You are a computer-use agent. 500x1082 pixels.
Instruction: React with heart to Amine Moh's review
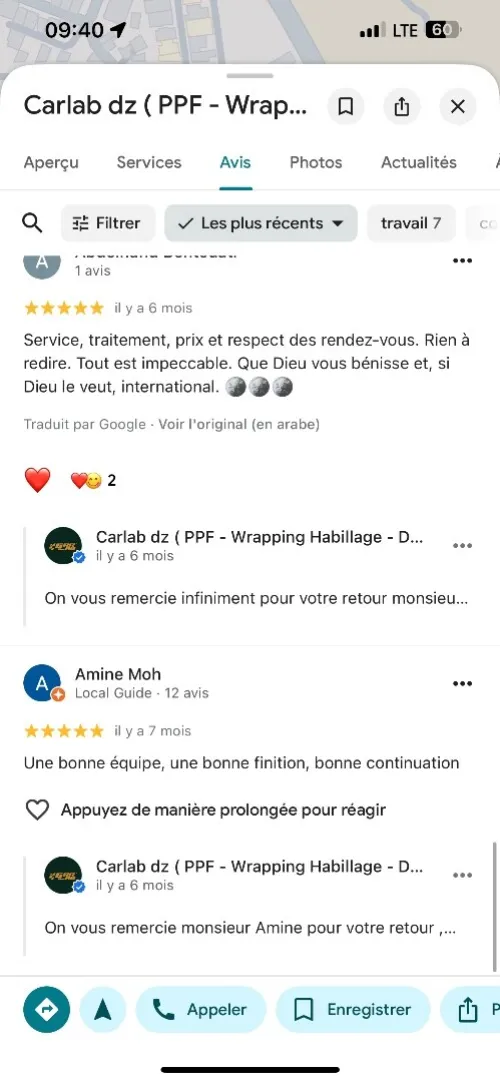[x=37, y=809]
